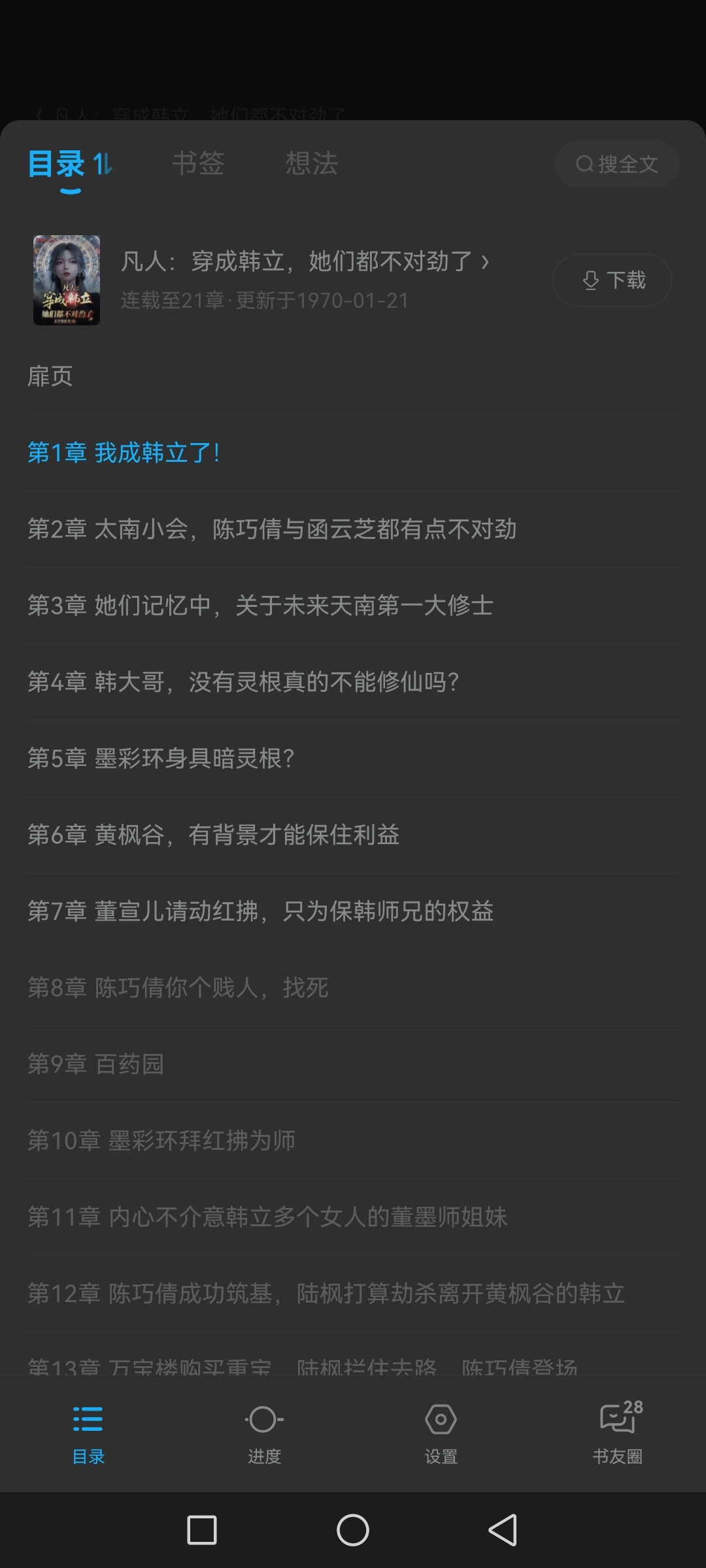706x1568 pixels.
Task: Open chapter 第9章 百药园
Action: coord(95,1064)
